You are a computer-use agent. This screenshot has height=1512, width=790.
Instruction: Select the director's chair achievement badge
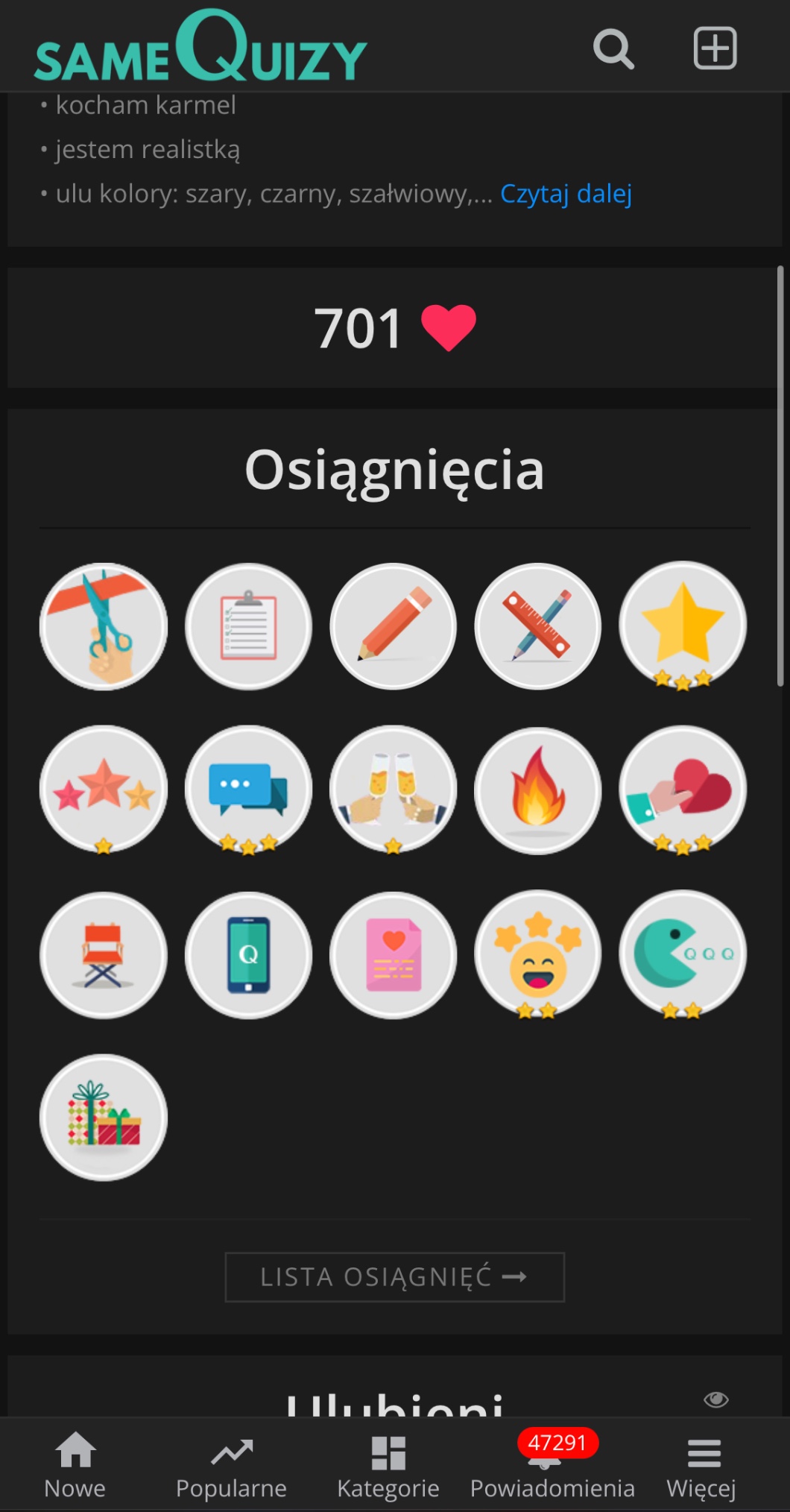[104, 954]
